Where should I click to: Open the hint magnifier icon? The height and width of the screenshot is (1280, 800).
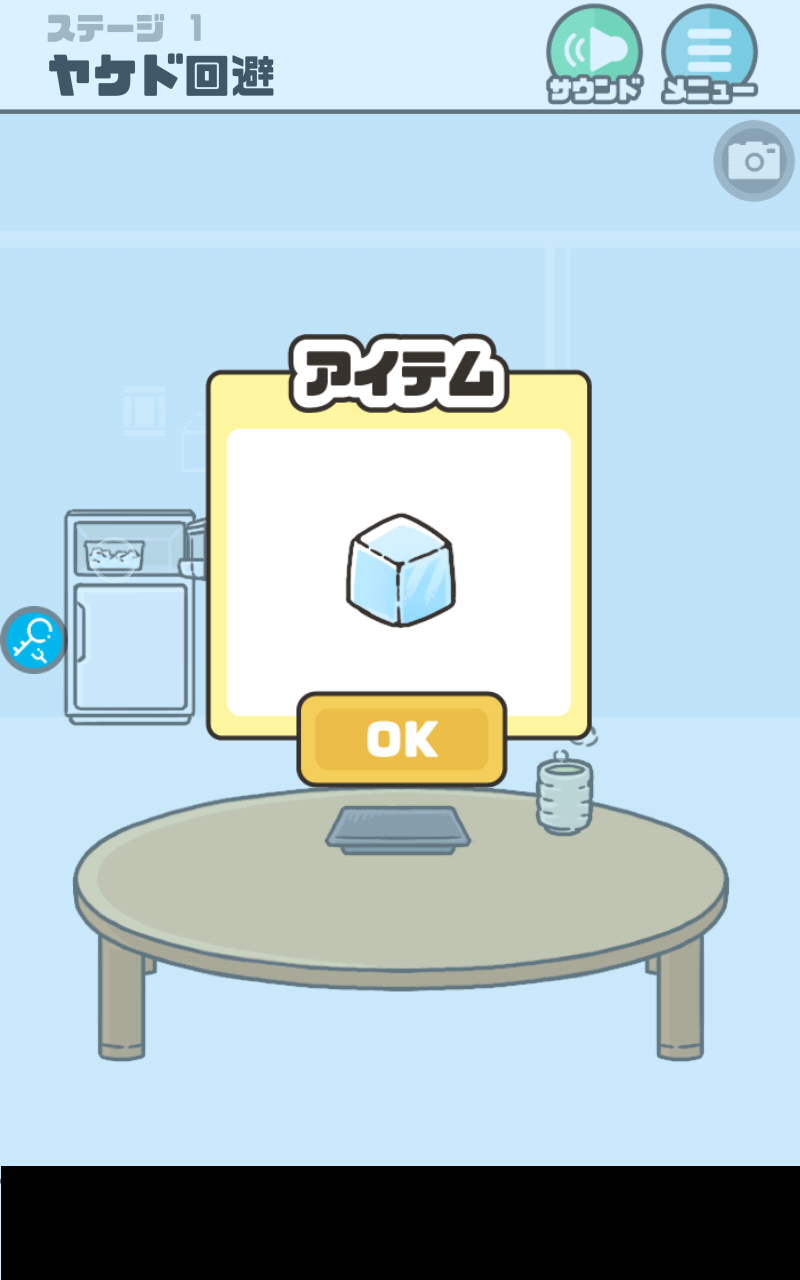[x=34, y=639]
